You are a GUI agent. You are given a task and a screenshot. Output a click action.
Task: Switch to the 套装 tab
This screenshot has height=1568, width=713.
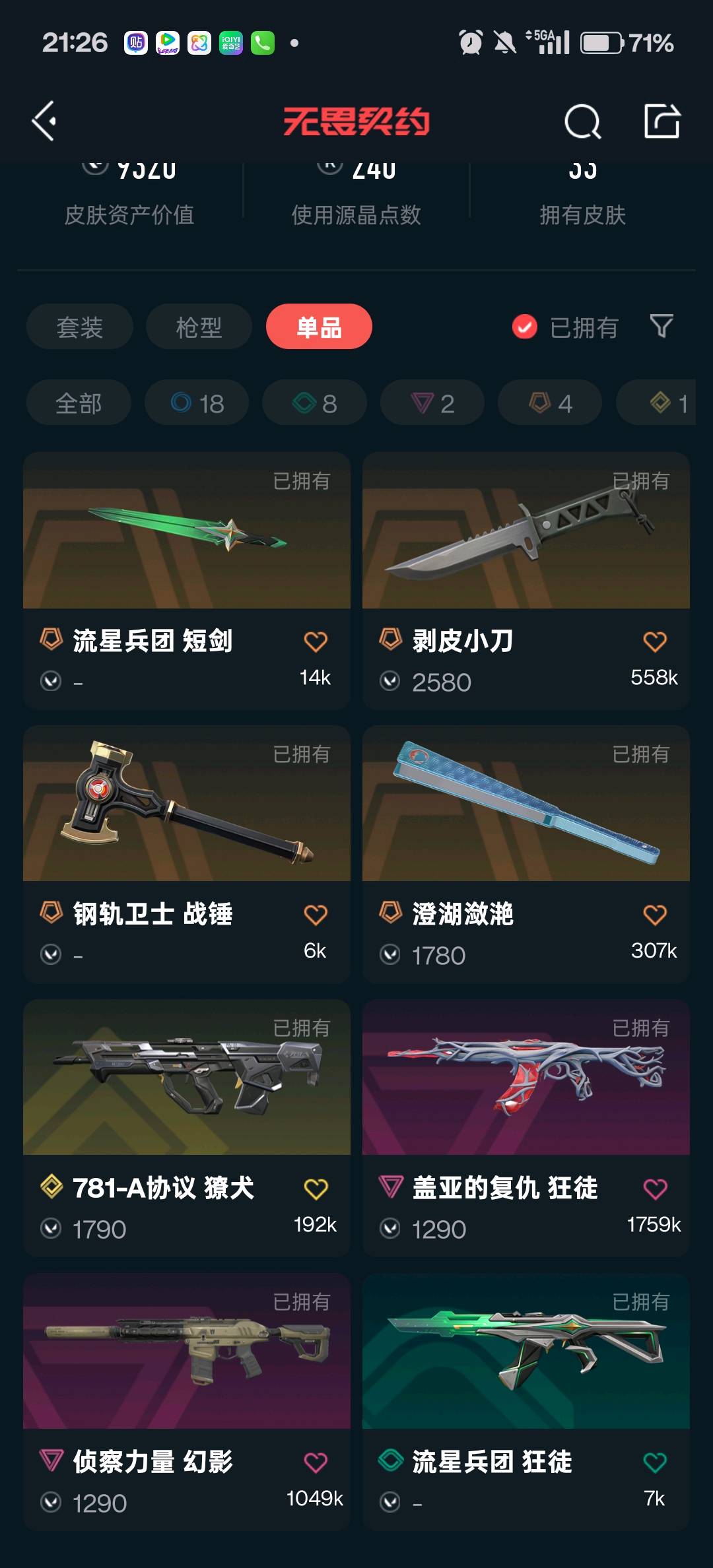click(80, 327)
